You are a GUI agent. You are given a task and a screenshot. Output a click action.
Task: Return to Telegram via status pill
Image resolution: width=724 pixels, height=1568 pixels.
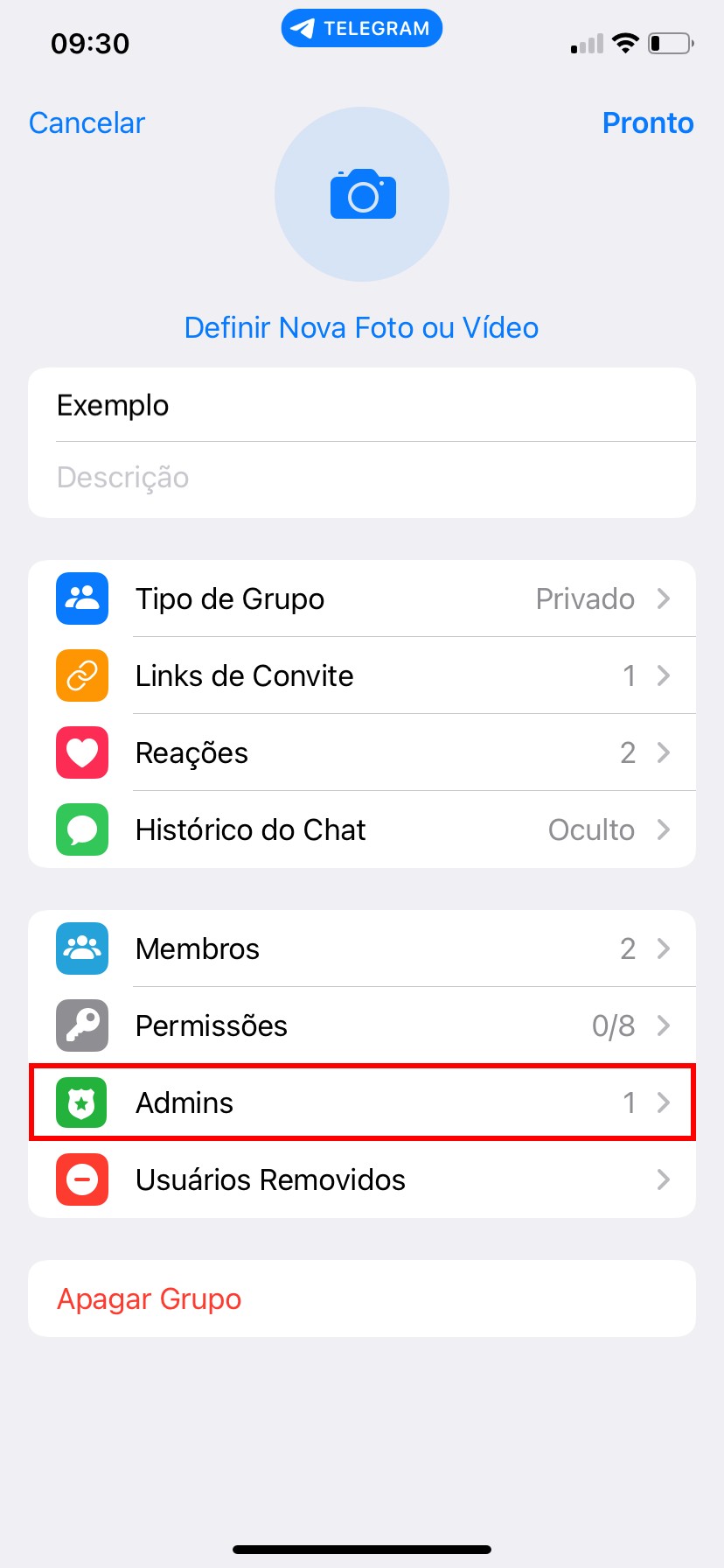point(362,29)
